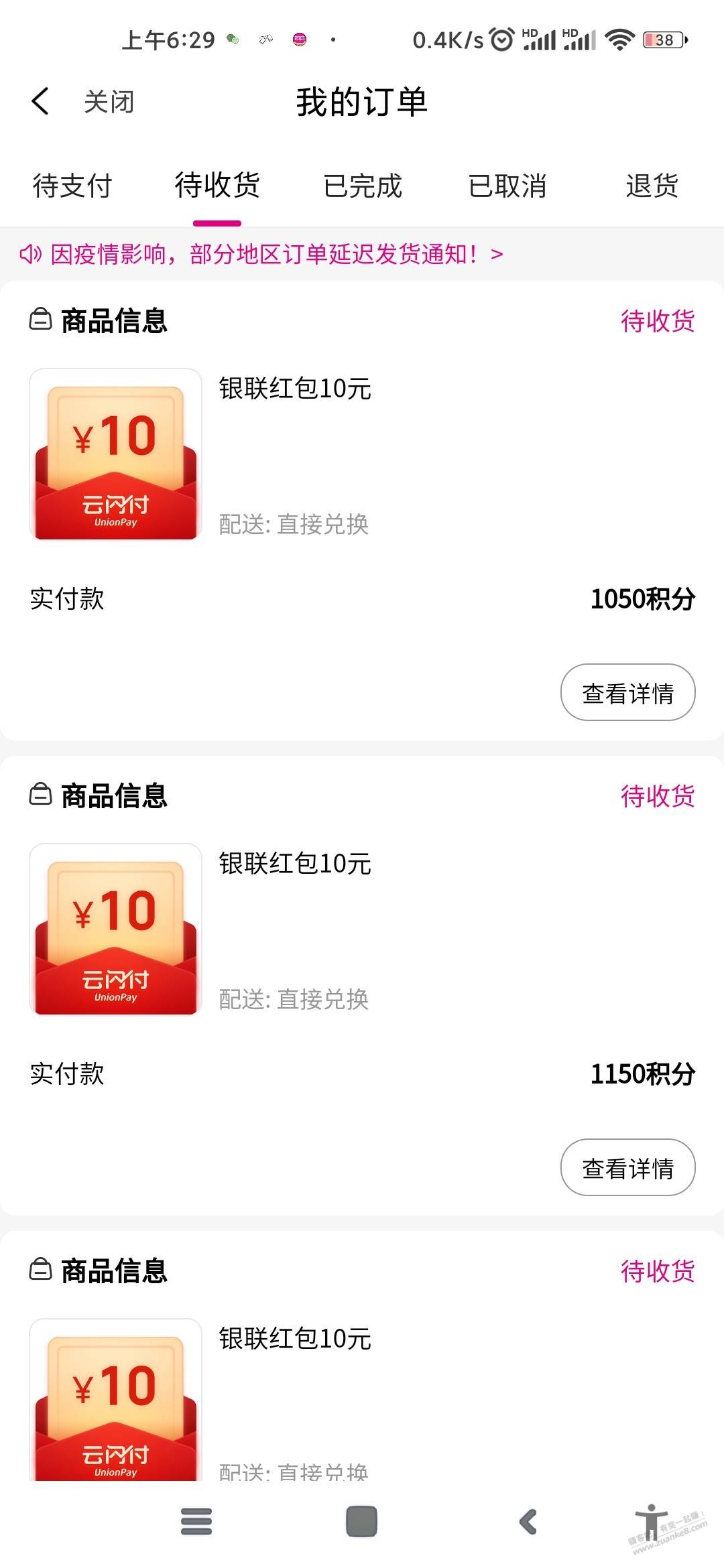The width and height of the screenshot is (724, 1568).
Task: Switch to the 退货 tab
Action: click(x=652, y=186)
